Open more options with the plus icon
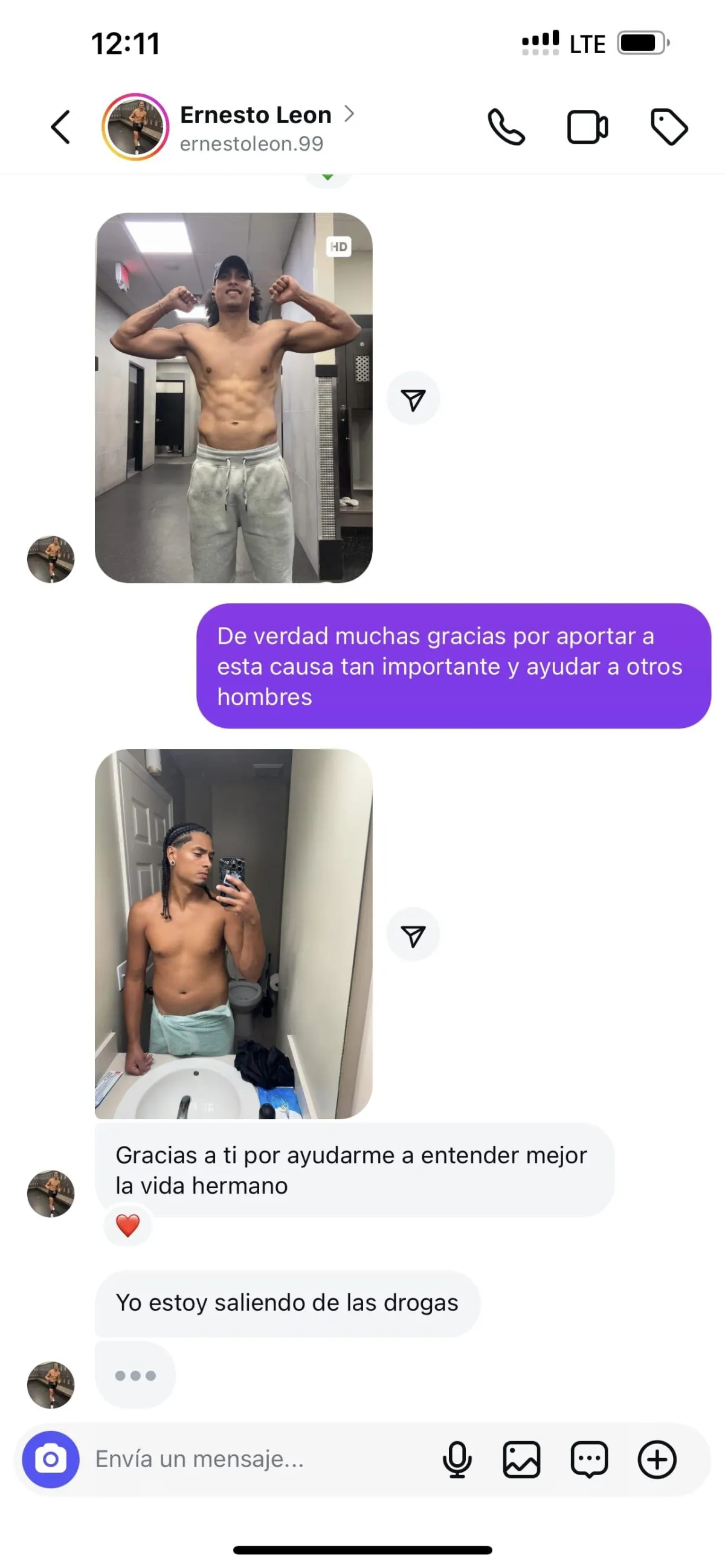The height and width of the screenshot is (1568, 725). (657, 1459)
